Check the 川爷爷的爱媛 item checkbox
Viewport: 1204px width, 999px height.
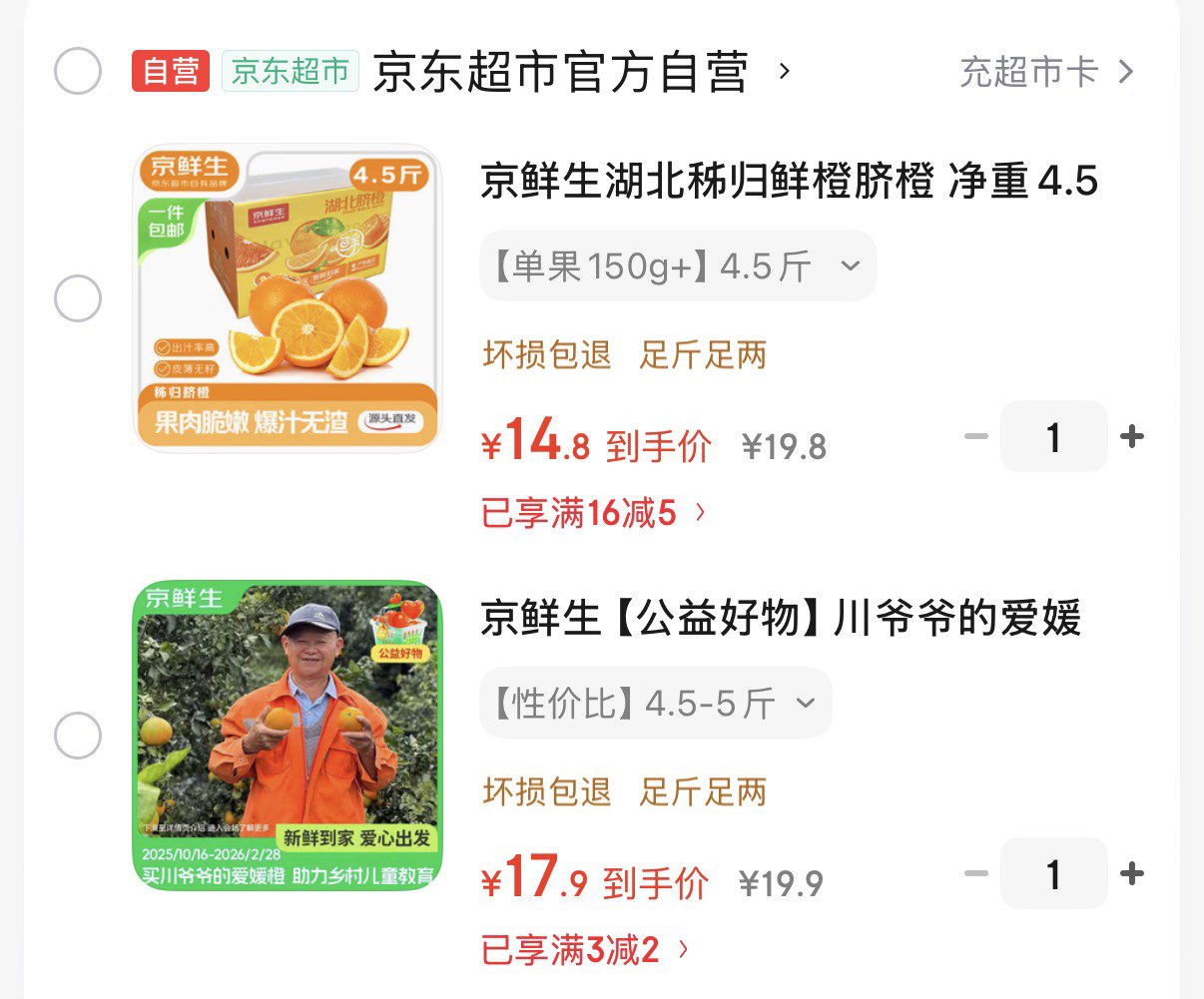[x=78, y=737]
